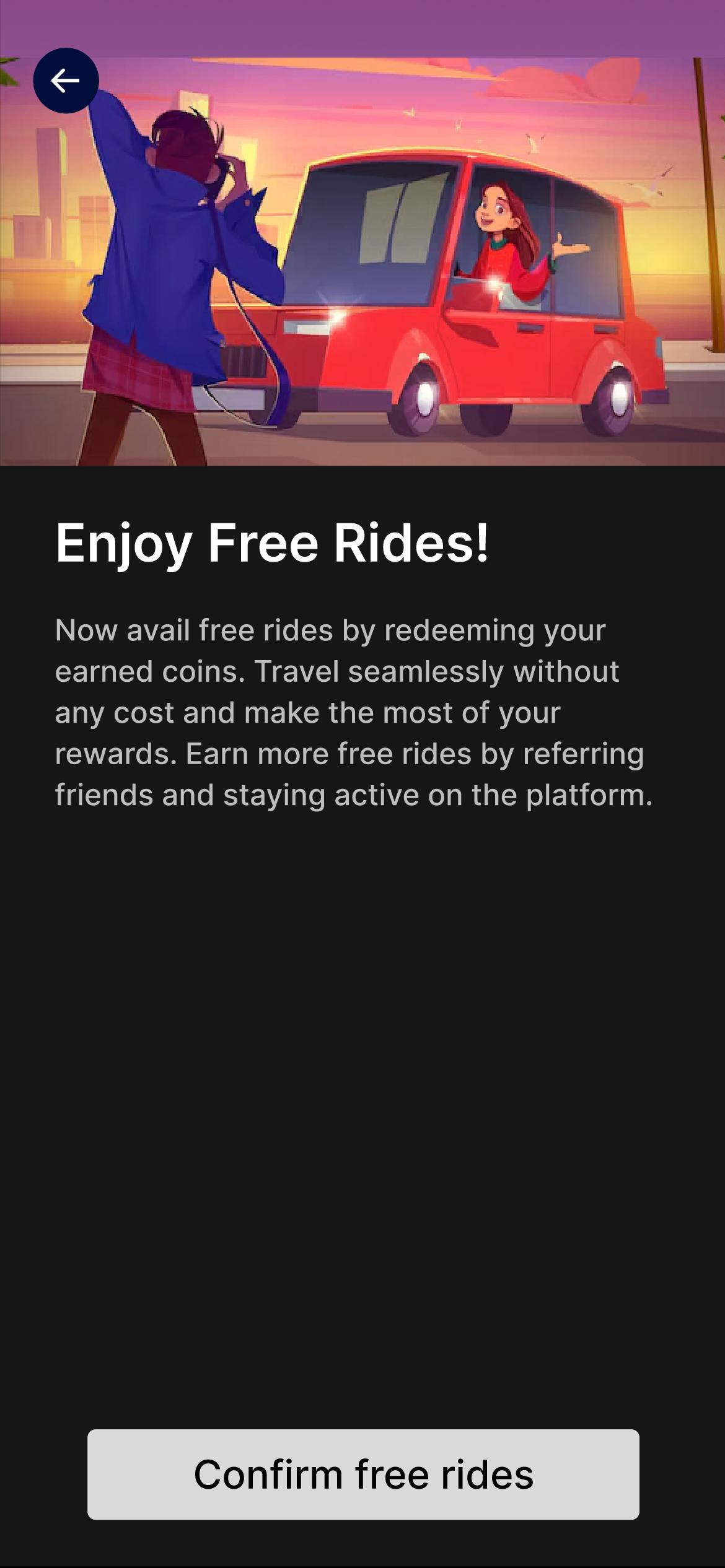
Task: Tap Confirm free rides button
Action: tap(363, 1474)
